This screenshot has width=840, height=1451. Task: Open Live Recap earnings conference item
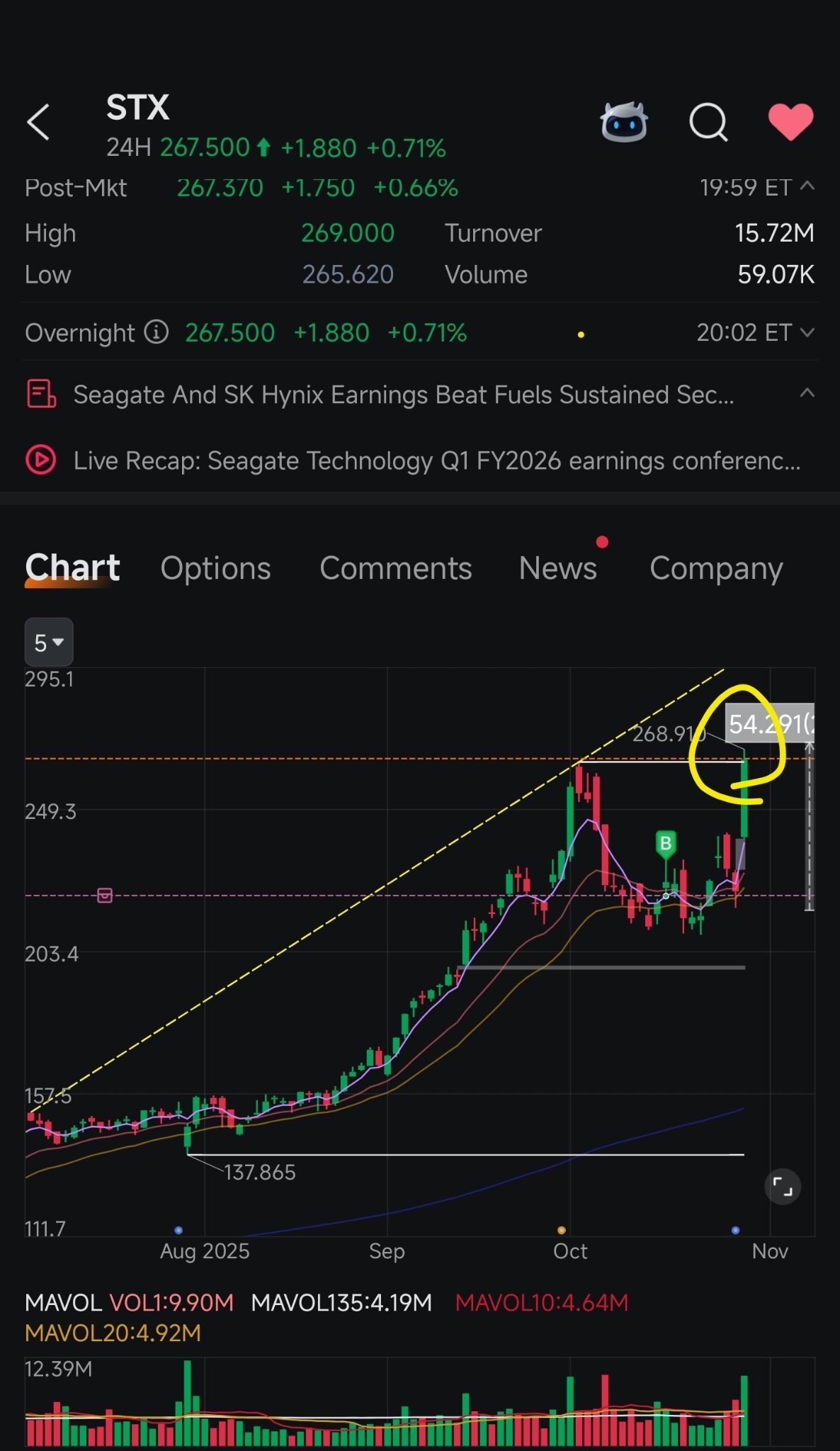click(x=437, y=461)
